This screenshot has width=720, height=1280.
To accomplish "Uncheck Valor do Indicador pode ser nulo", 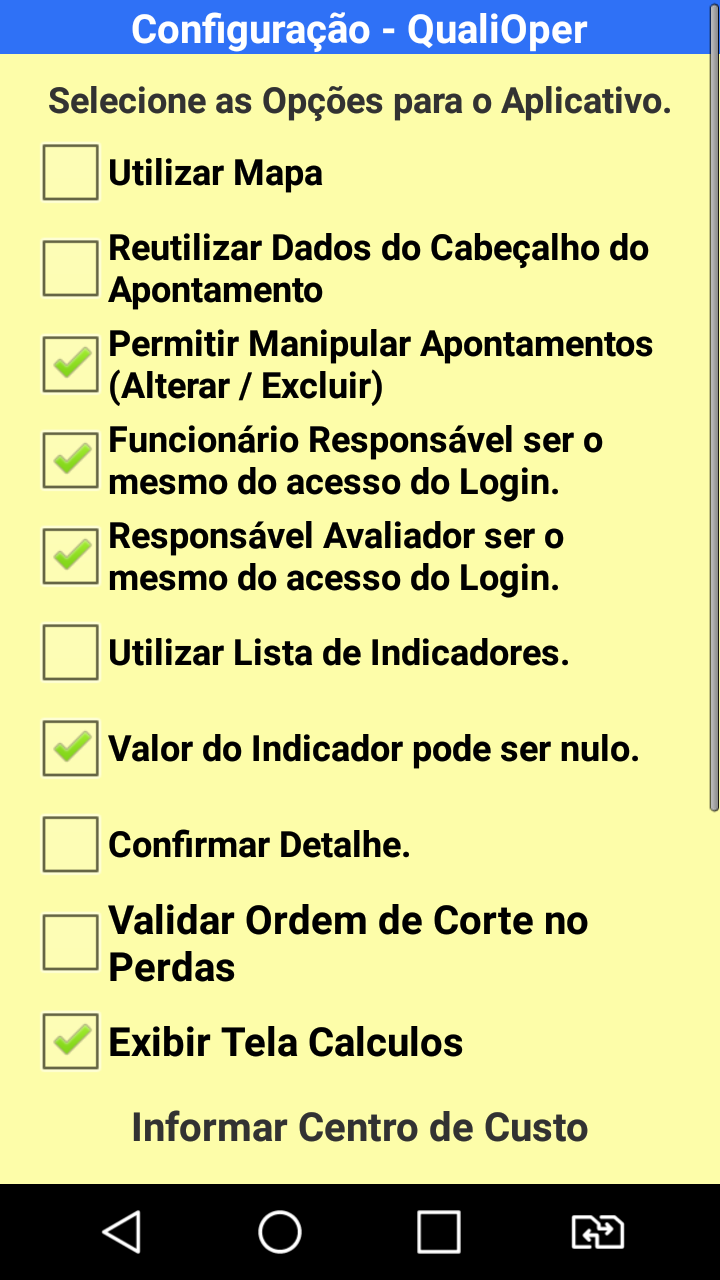I will click(70, 749).
